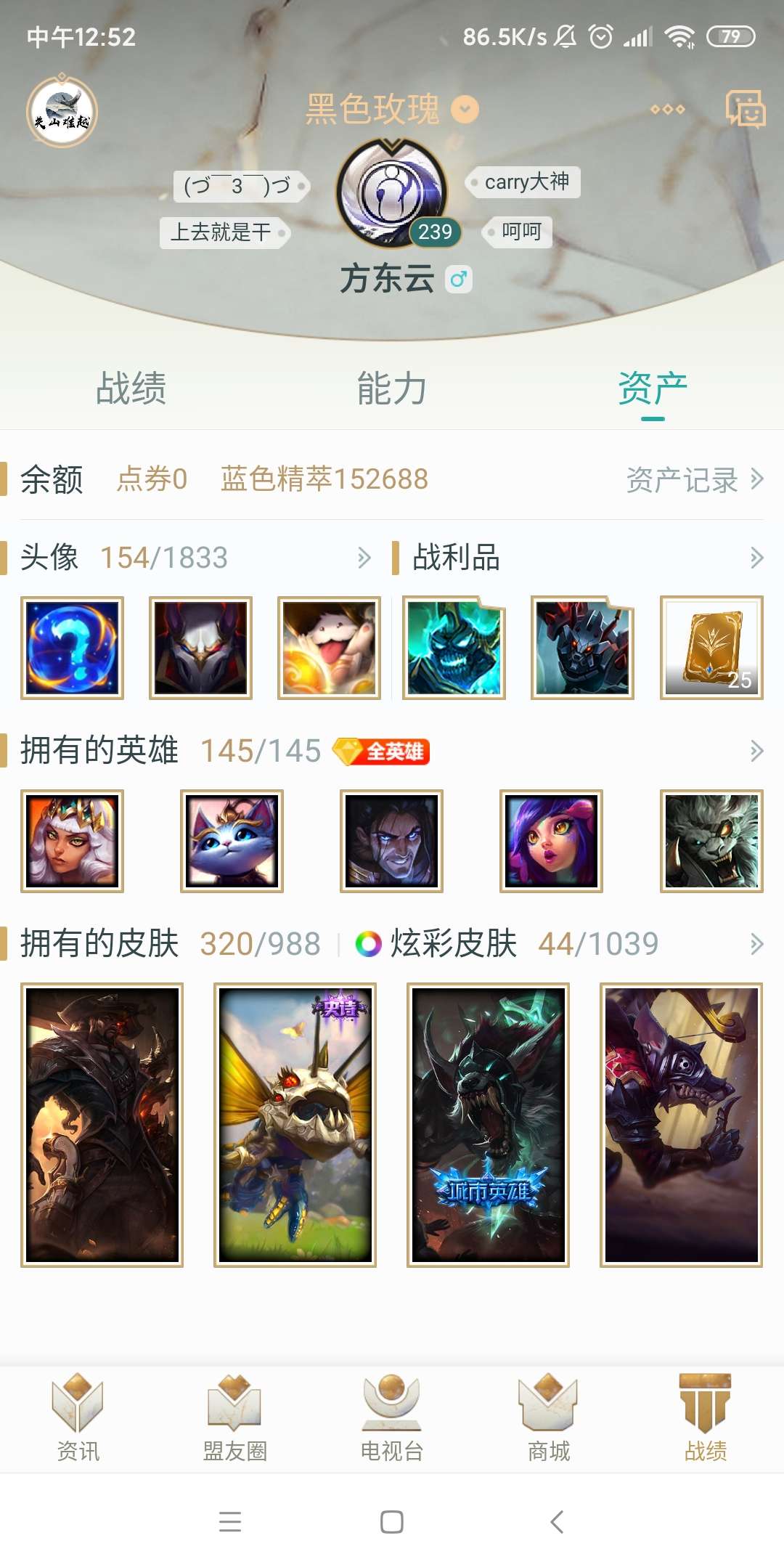The image size is (784, 1567).
Task: Expand the 战利品 loot section
Action: pos(756,558)
